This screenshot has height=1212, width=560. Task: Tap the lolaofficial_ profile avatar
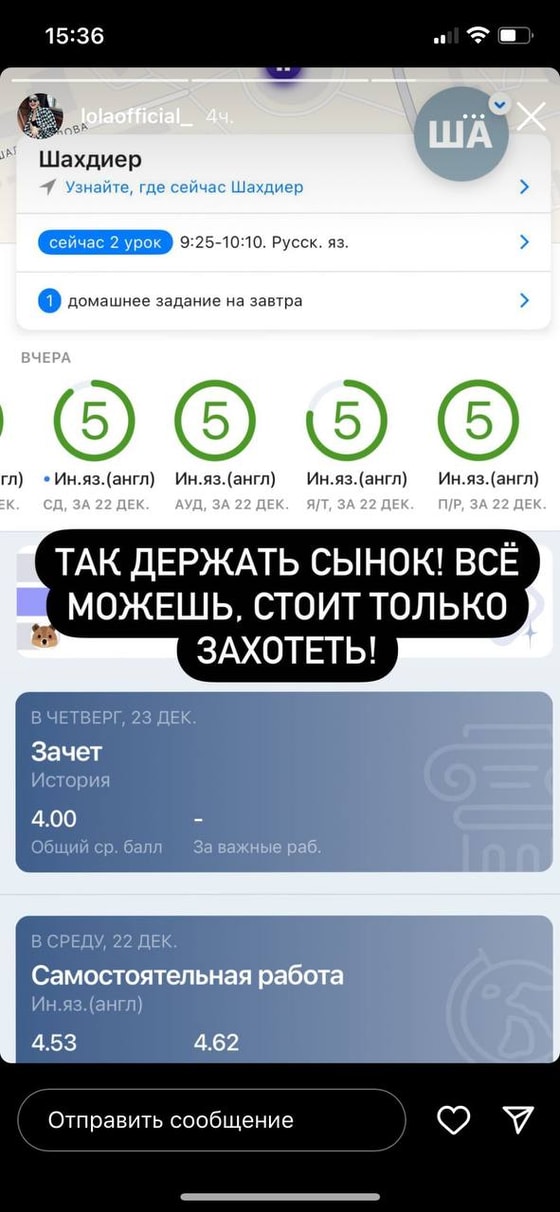(41, 117)
